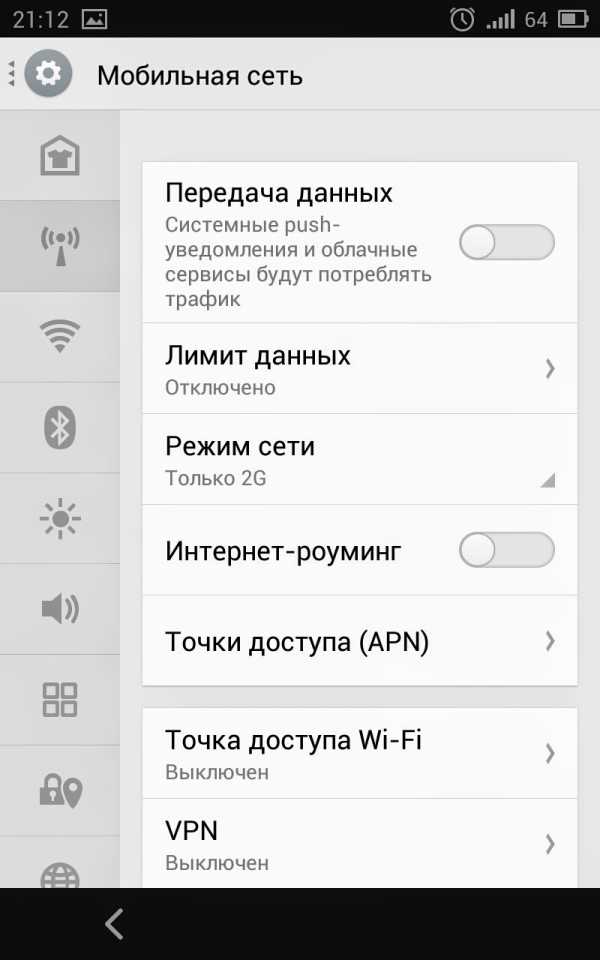This screenshot has width=600, height=960.
Task: Open the Bluetooth section in sidebar
Action: [x=59, y=427]
